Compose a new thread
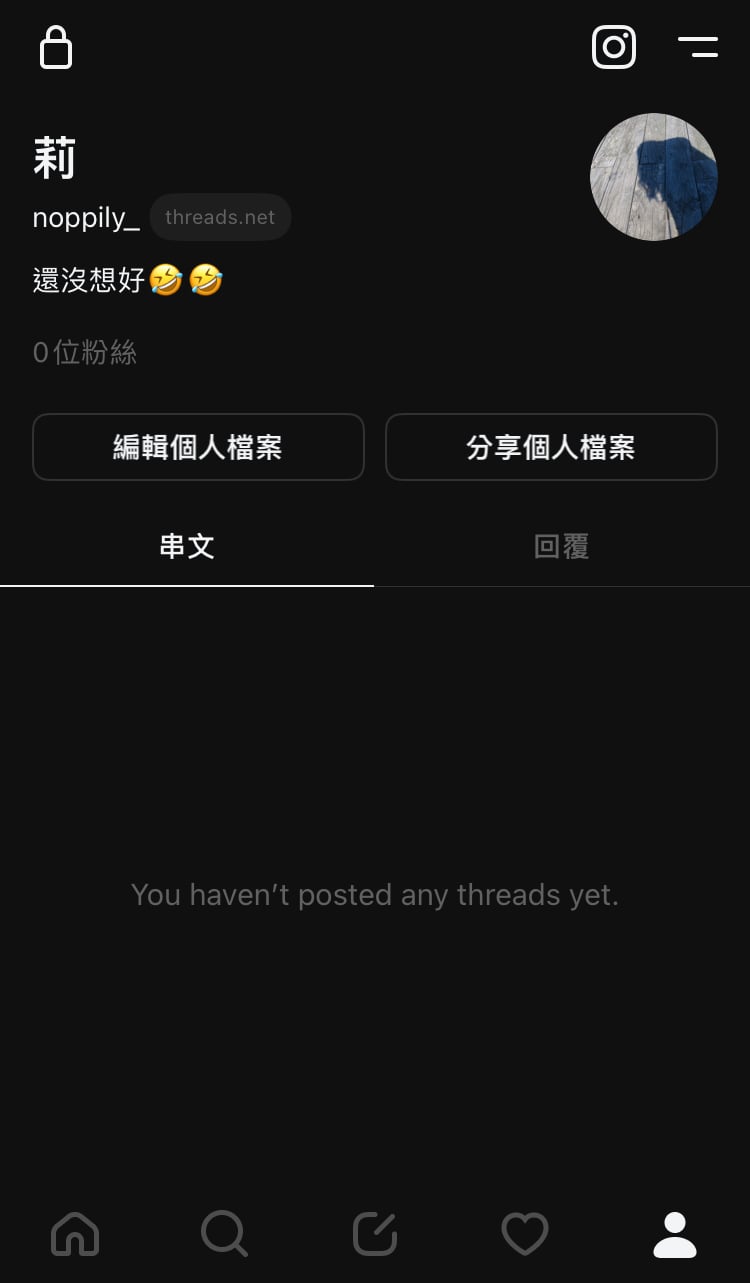 (x=375, y=1234)
